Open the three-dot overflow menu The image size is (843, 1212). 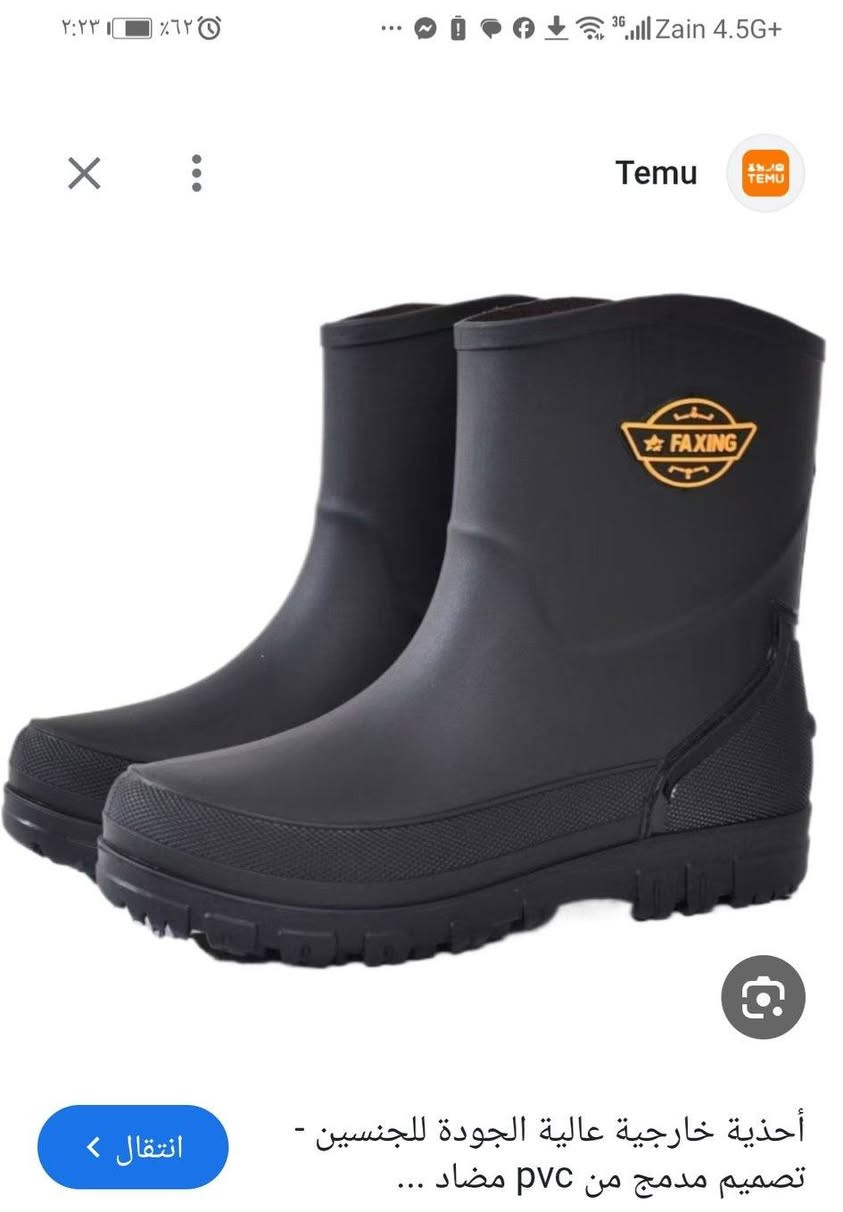click(x=197, y=174)
